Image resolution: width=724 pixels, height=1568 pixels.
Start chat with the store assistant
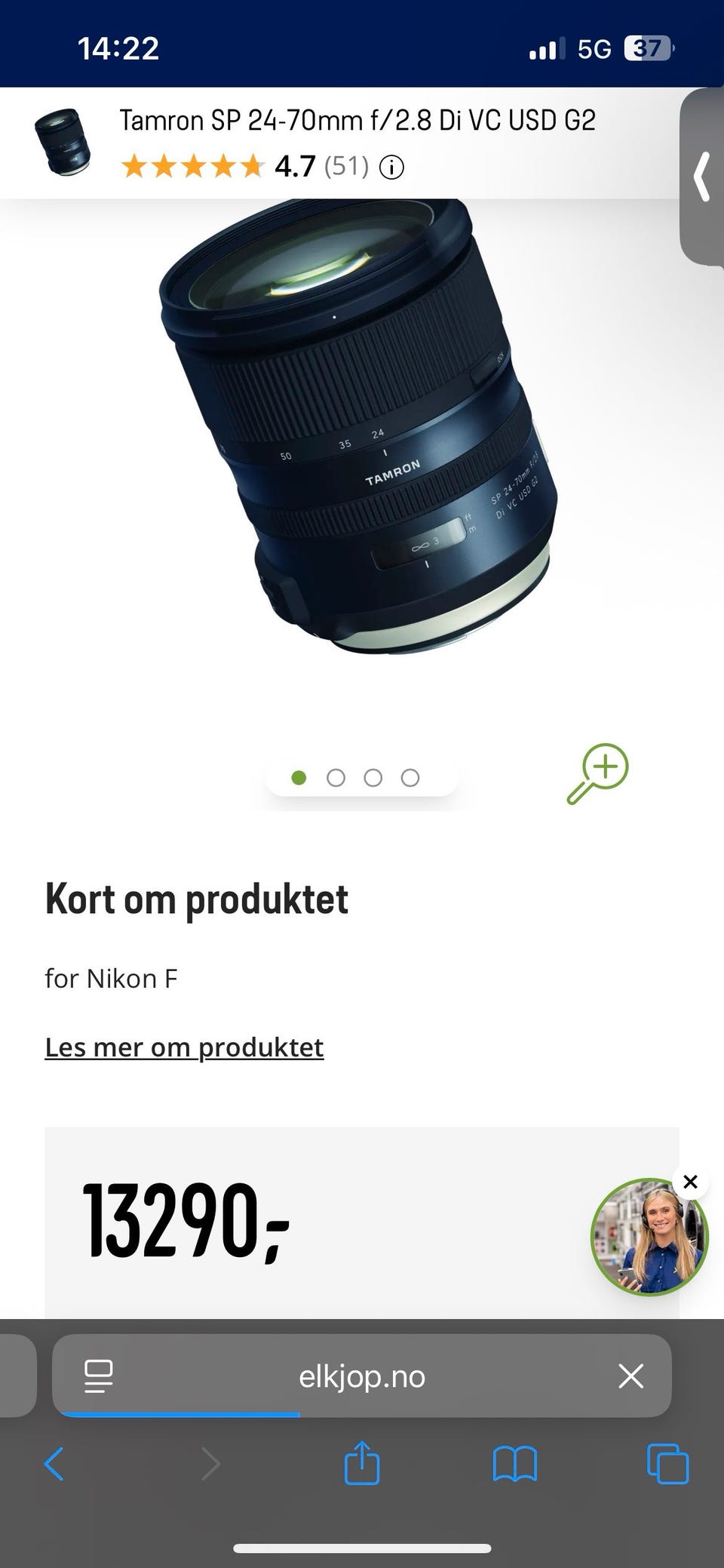point(648,1237)
